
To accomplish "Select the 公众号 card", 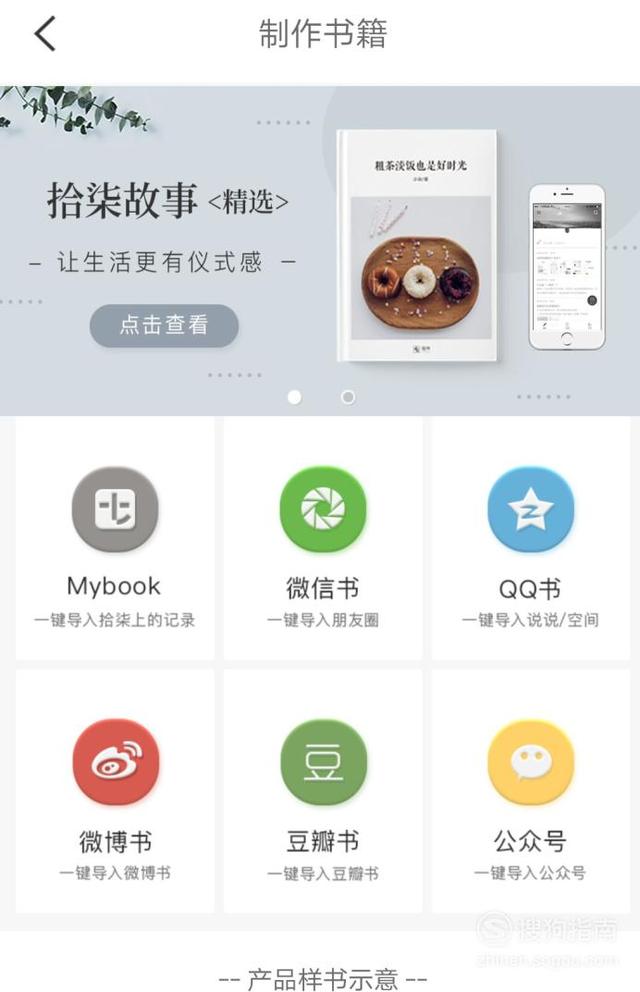I will pos(531,791).
